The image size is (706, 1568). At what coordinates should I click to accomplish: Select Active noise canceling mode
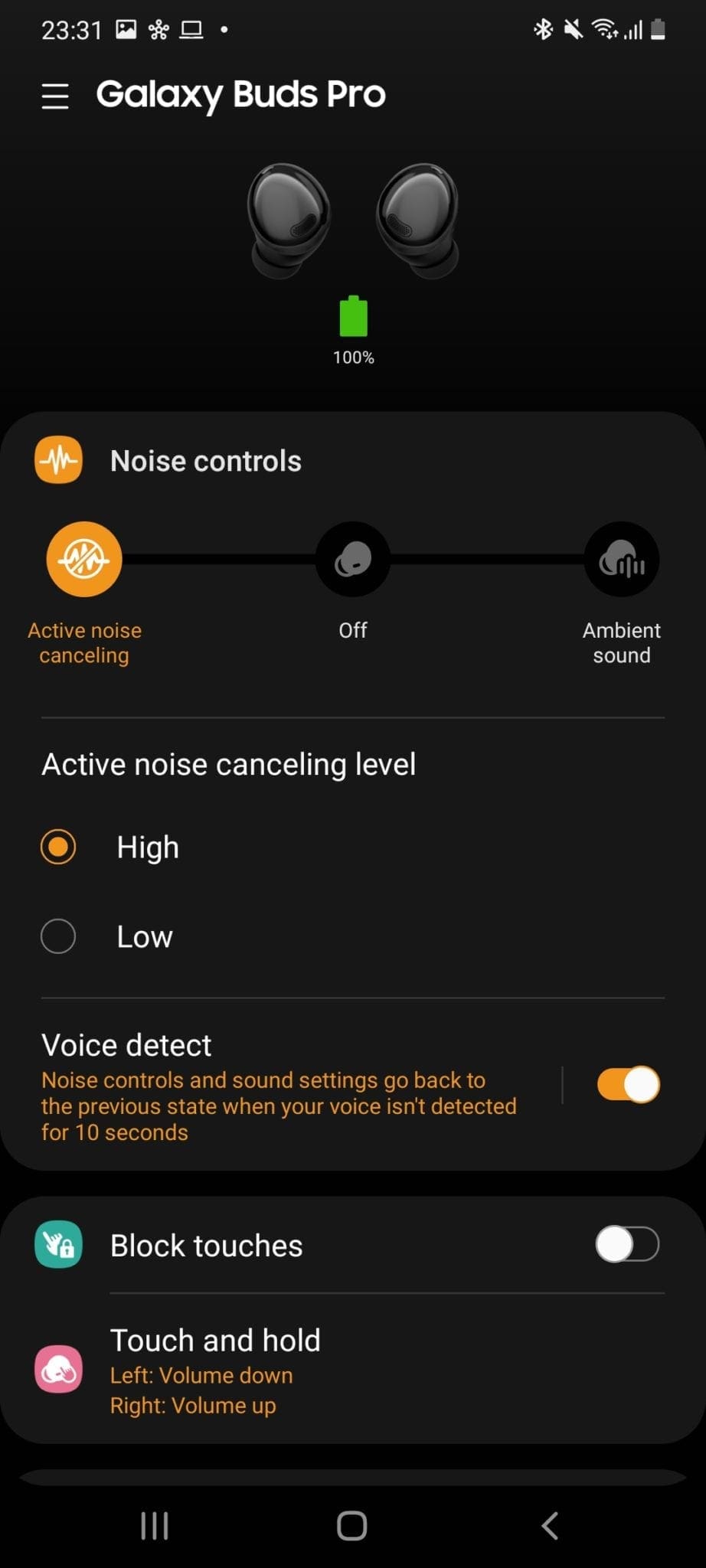pos(84,560)
